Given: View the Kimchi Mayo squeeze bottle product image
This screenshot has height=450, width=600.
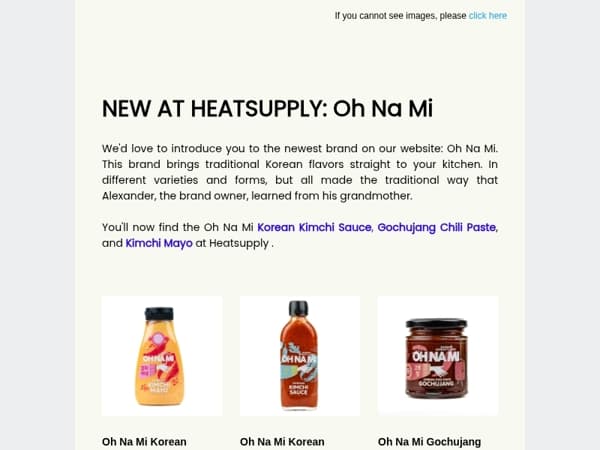Looking at the screenshot, I should tap(162, 356).
